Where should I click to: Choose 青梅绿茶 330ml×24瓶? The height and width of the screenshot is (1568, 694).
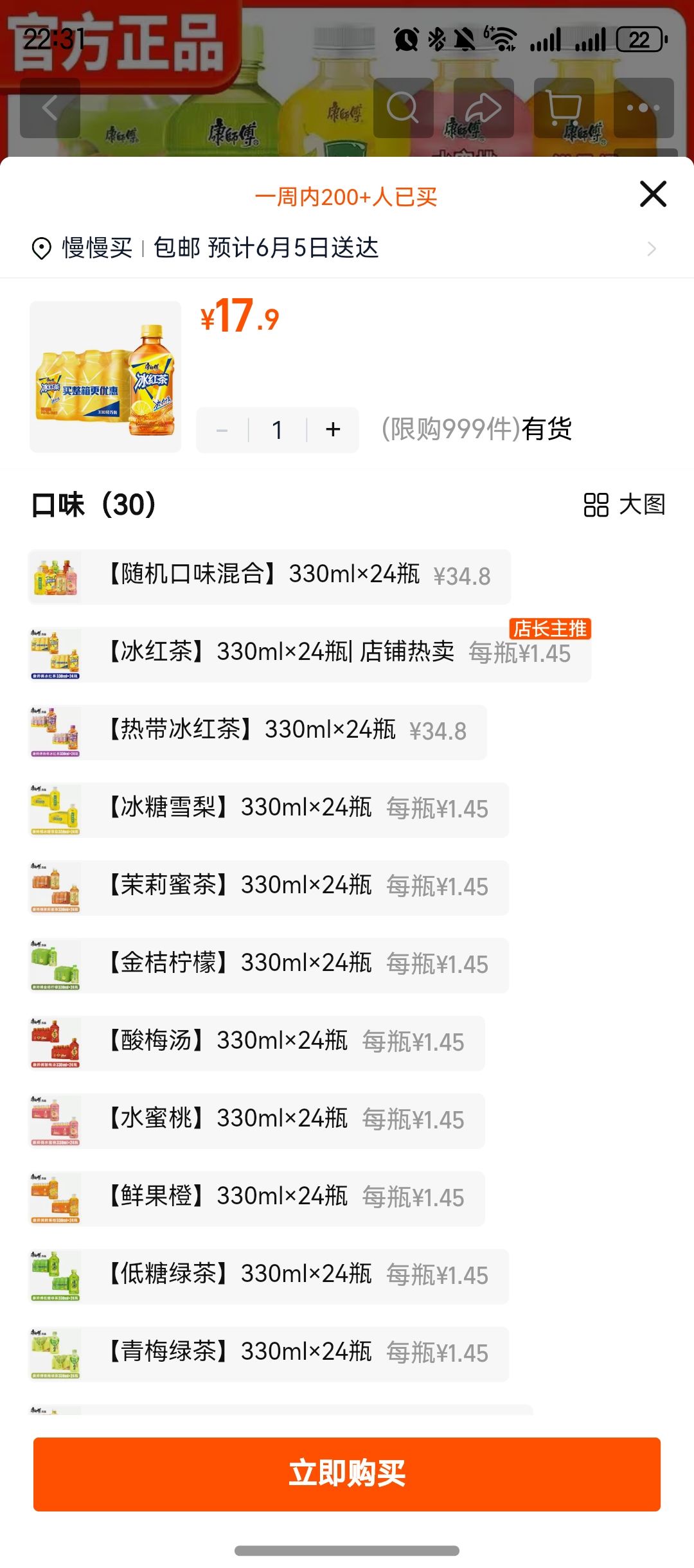269,1354
